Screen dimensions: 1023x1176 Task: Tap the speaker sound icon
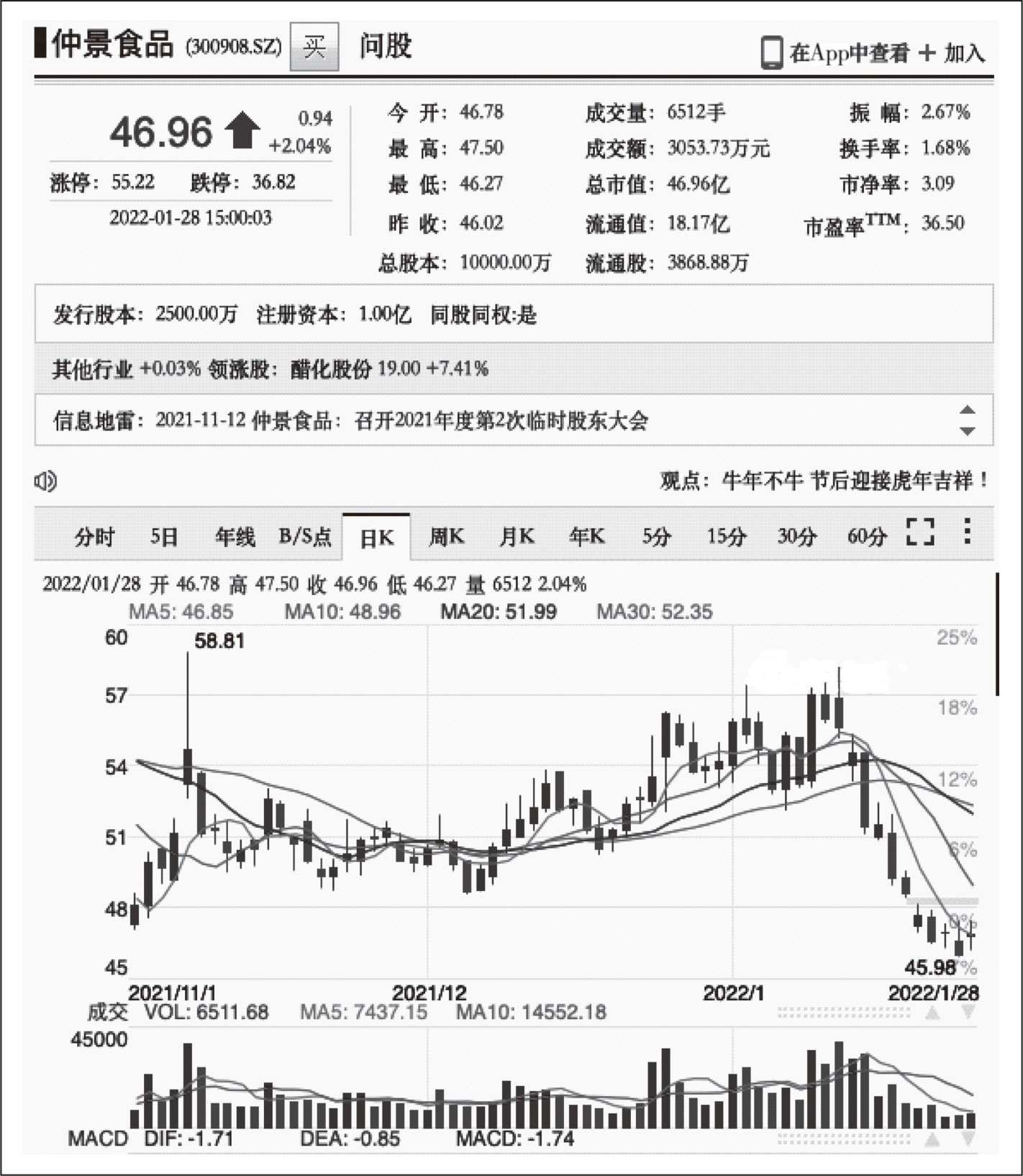(45, 481)
